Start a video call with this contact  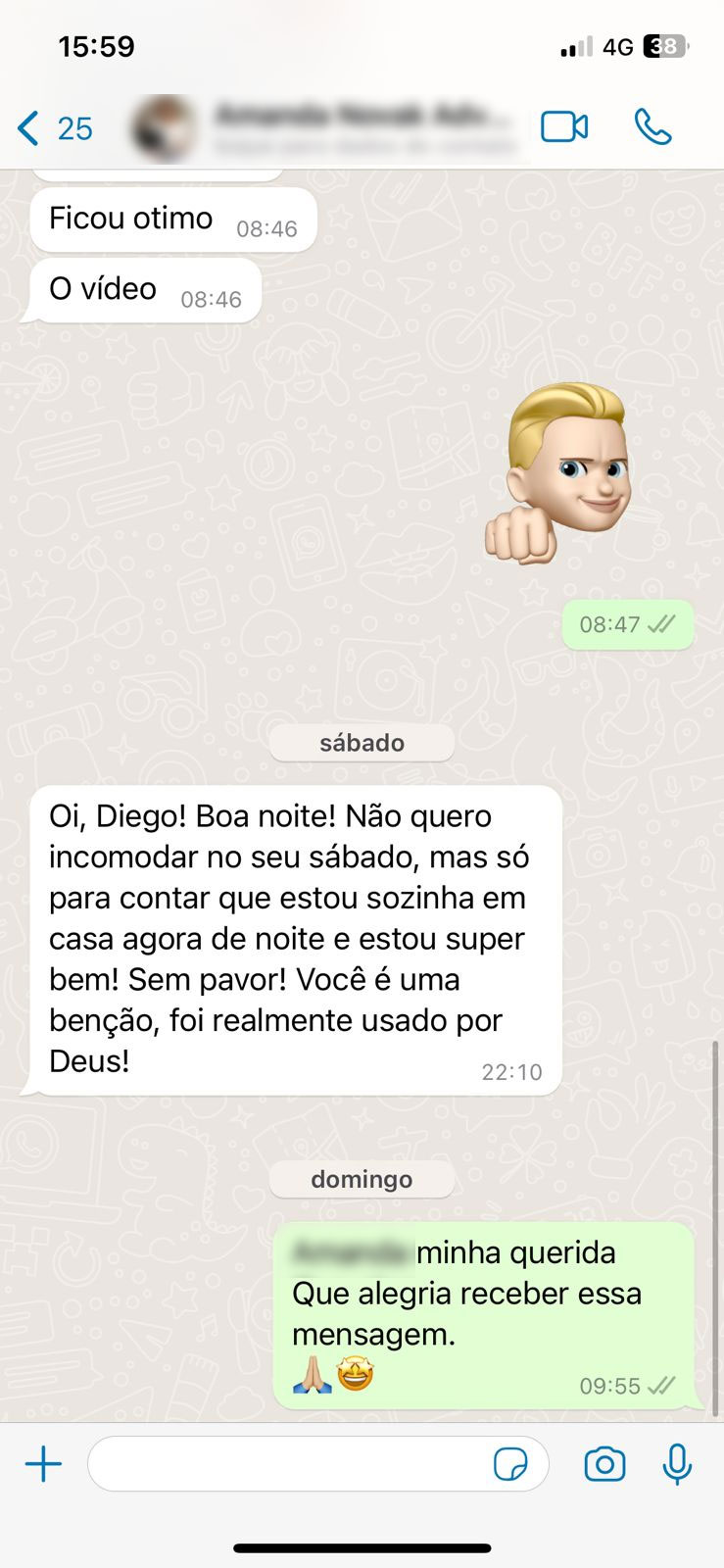(564, 127)
